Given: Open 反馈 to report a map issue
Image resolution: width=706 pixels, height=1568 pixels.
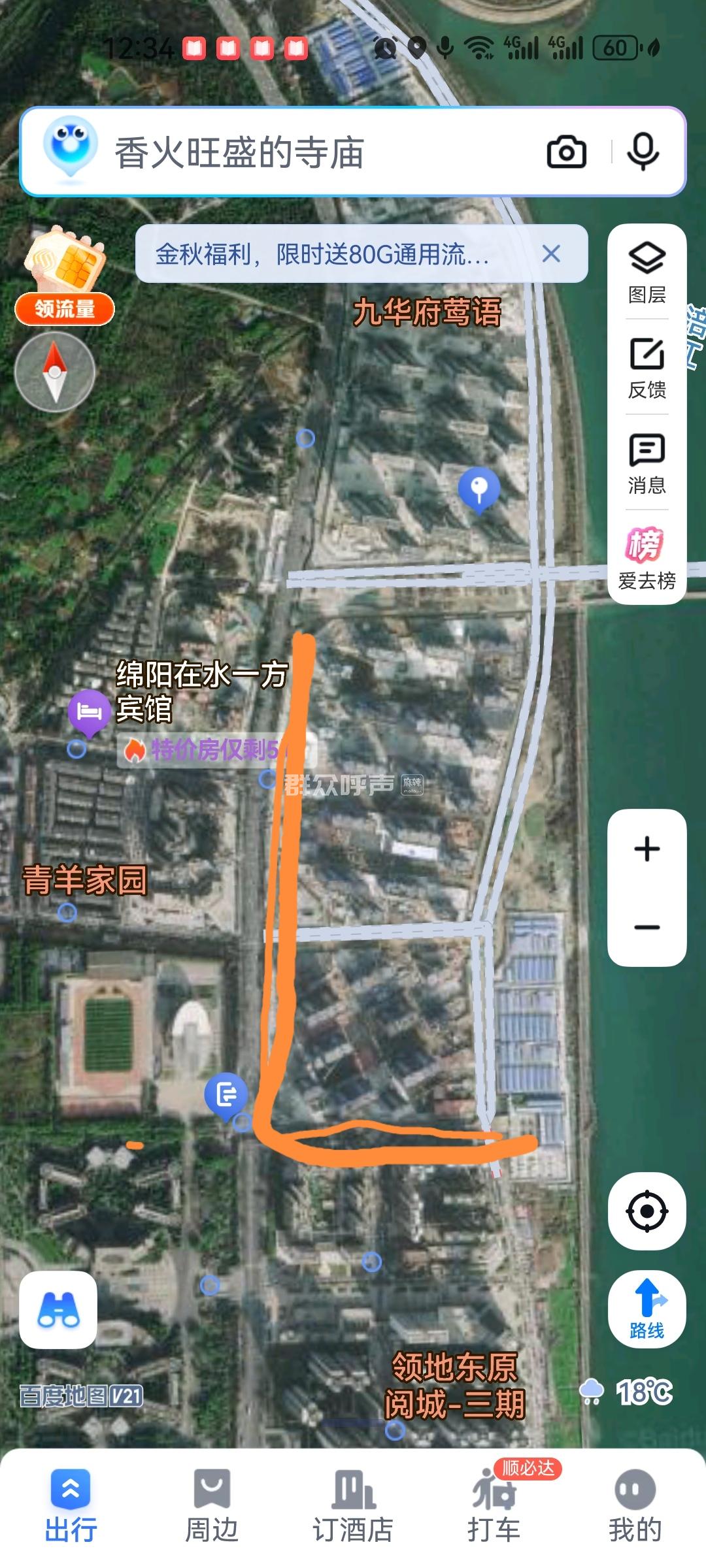Looking at the screenshot, I should point(647,368).
